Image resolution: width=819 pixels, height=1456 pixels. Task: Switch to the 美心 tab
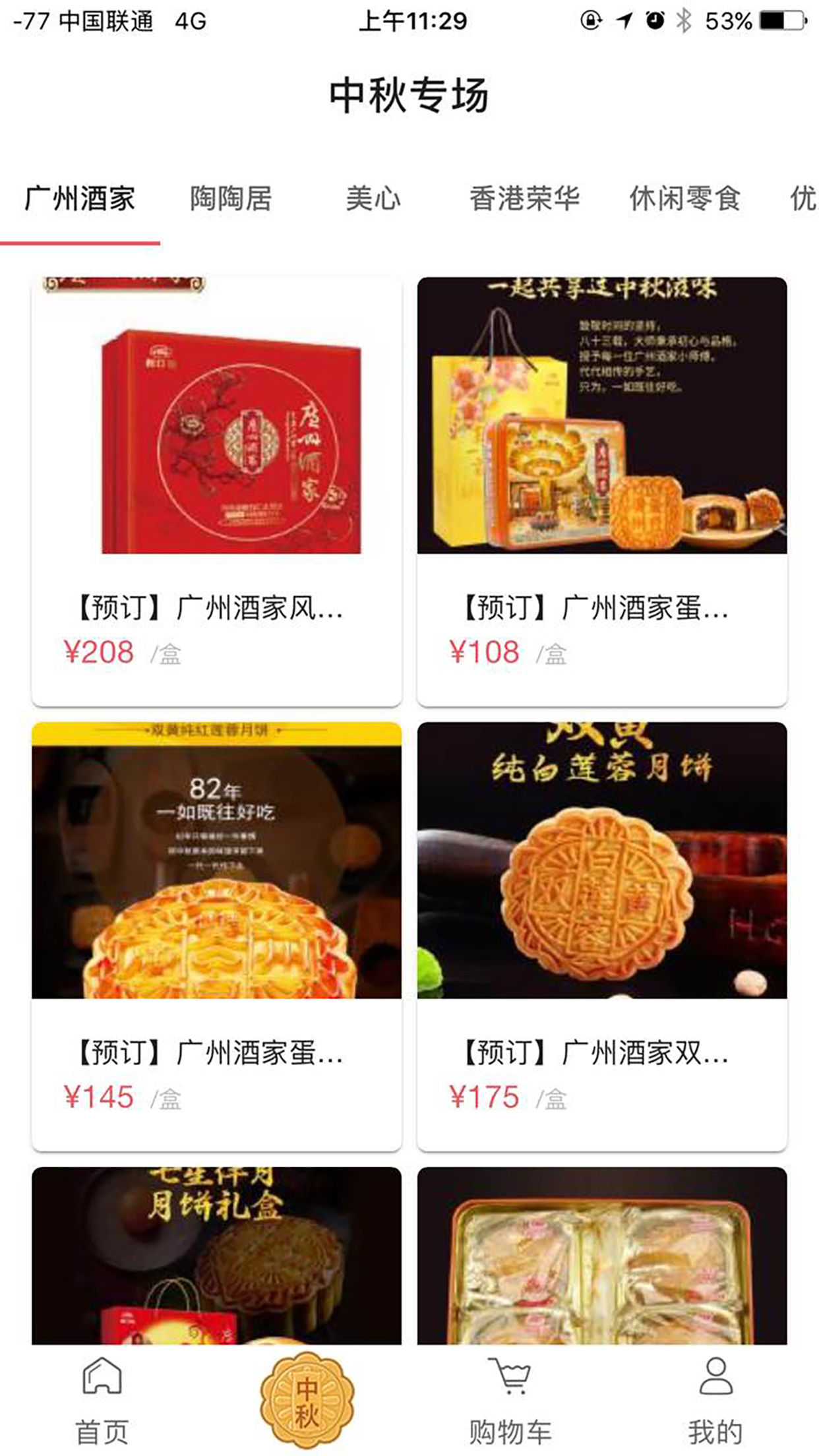pyautogui.click(x=373, y=198)
